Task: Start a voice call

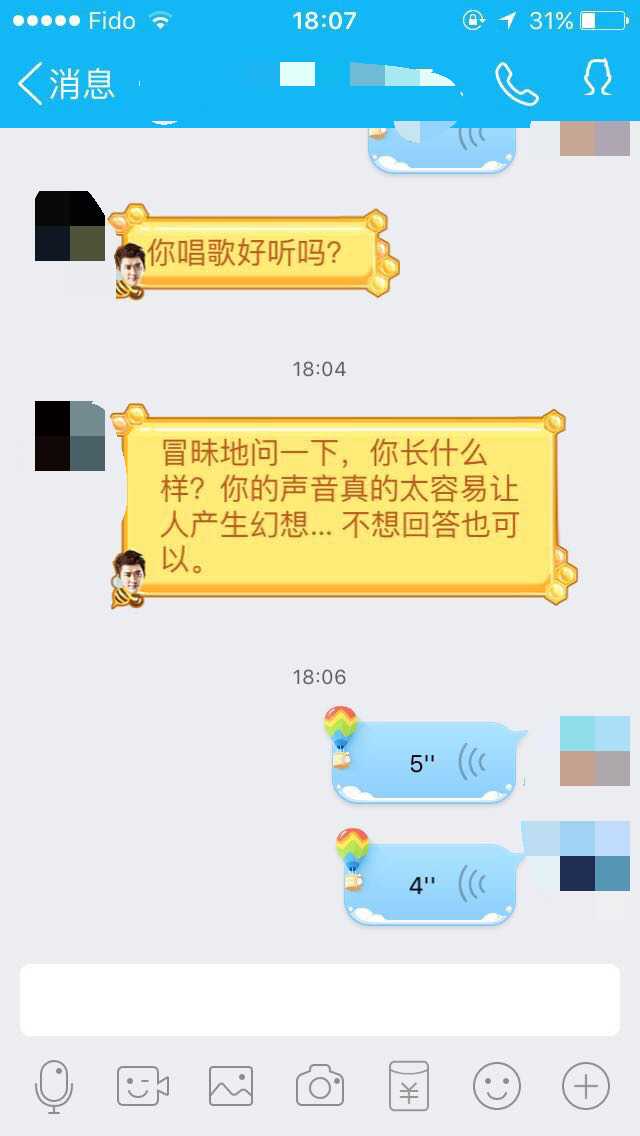Action: pyautogui.click(x=516, y=84)
